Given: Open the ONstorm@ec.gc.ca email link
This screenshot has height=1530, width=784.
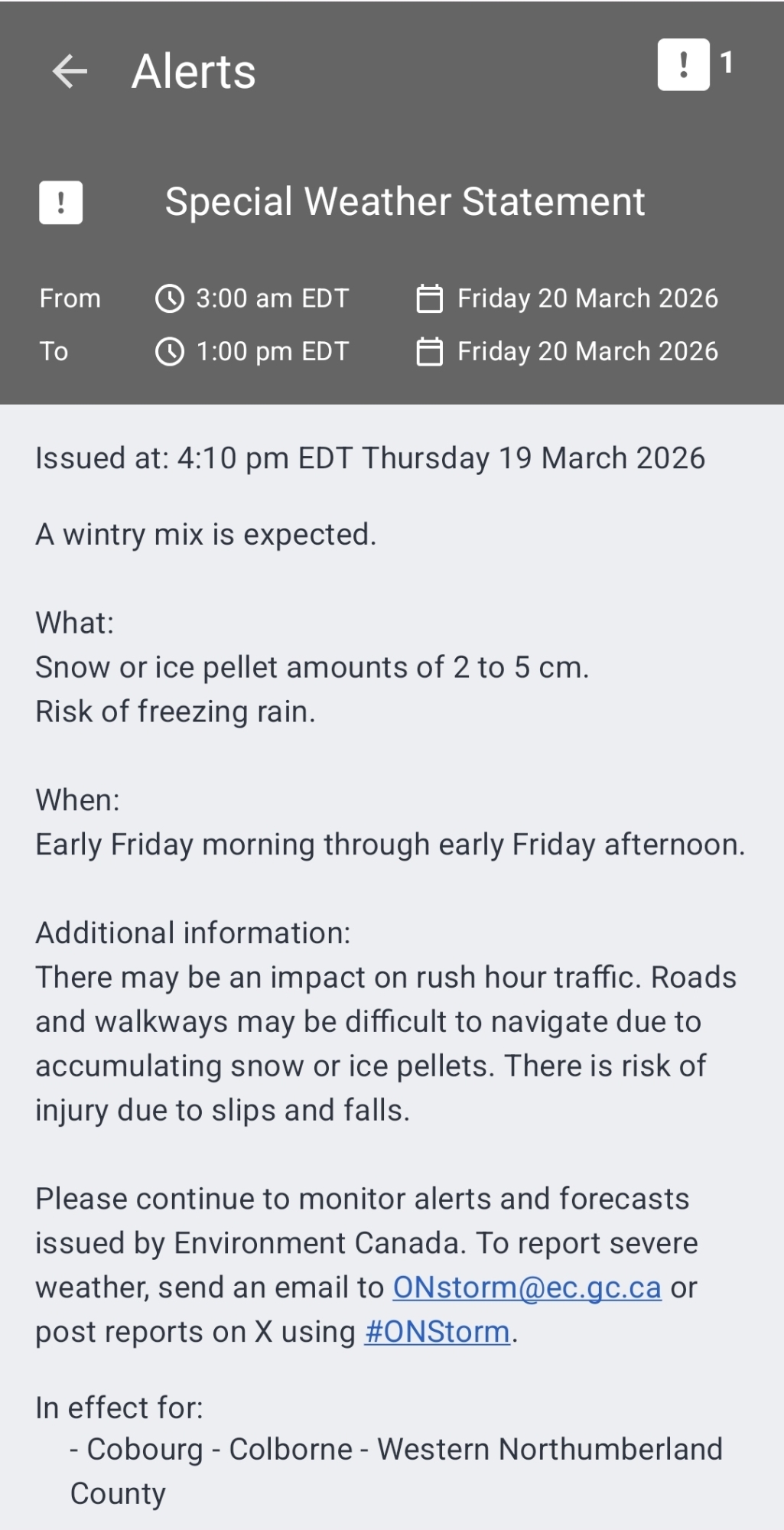Looking at the screenshot, I should (526, 1287).
